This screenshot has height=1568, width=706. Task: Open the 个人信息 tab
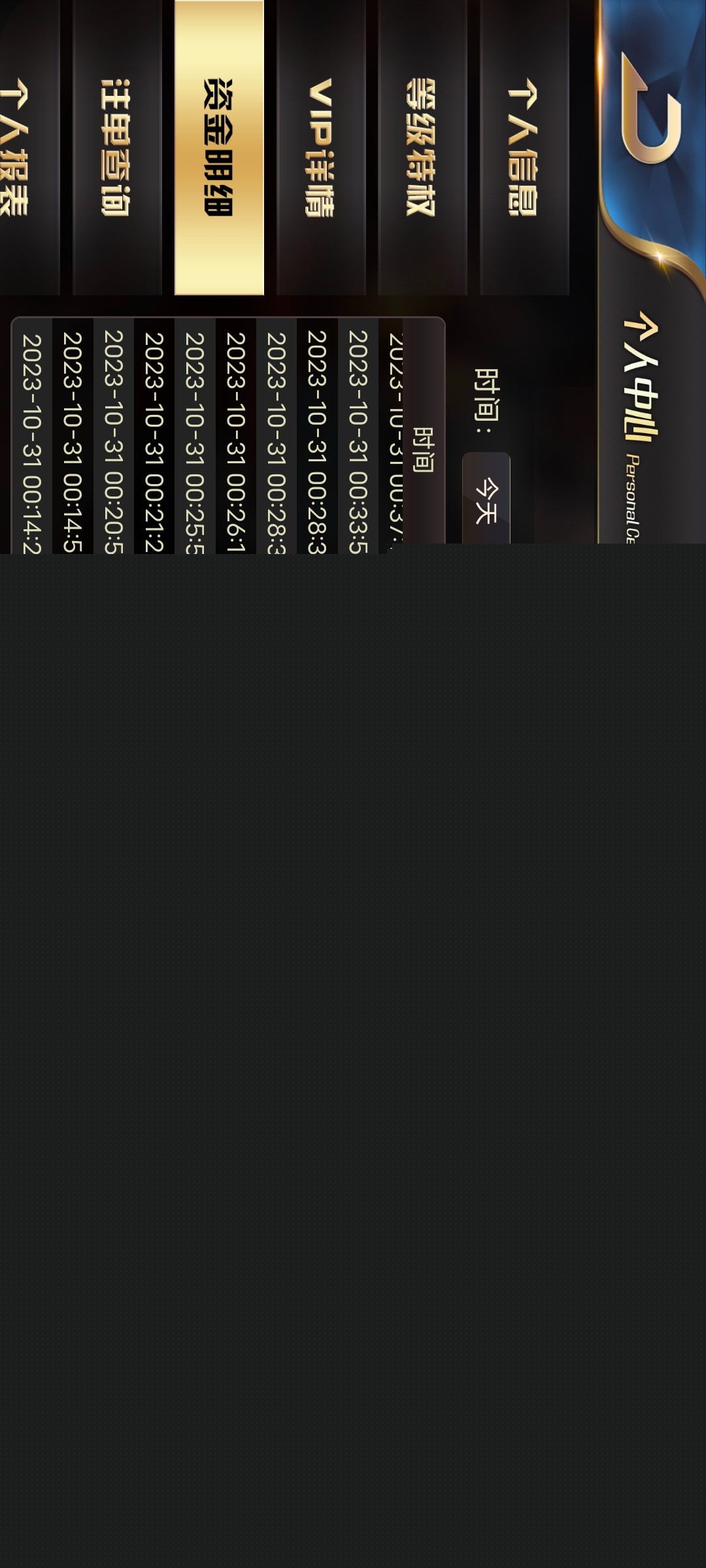point(524,148)
